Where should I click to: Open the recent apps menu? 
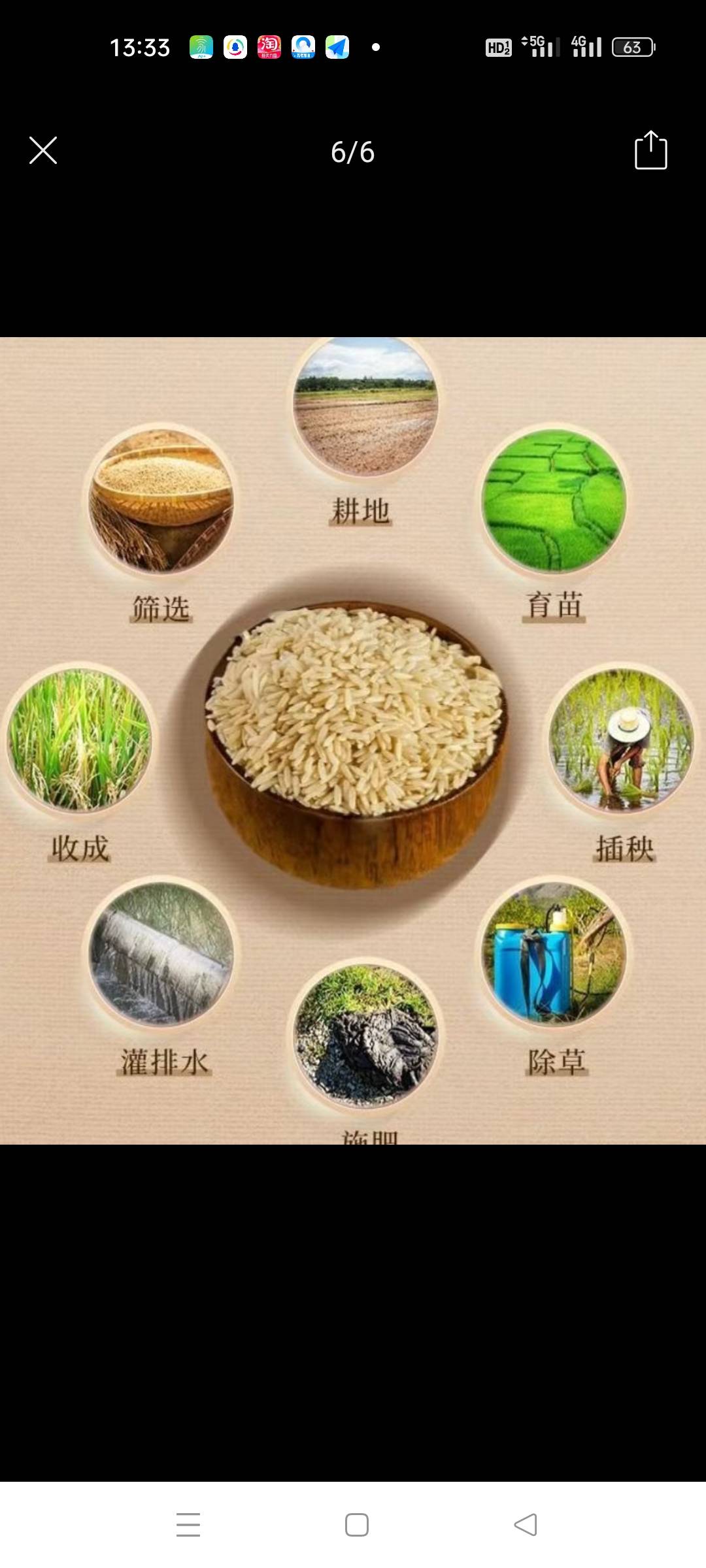188,1524
